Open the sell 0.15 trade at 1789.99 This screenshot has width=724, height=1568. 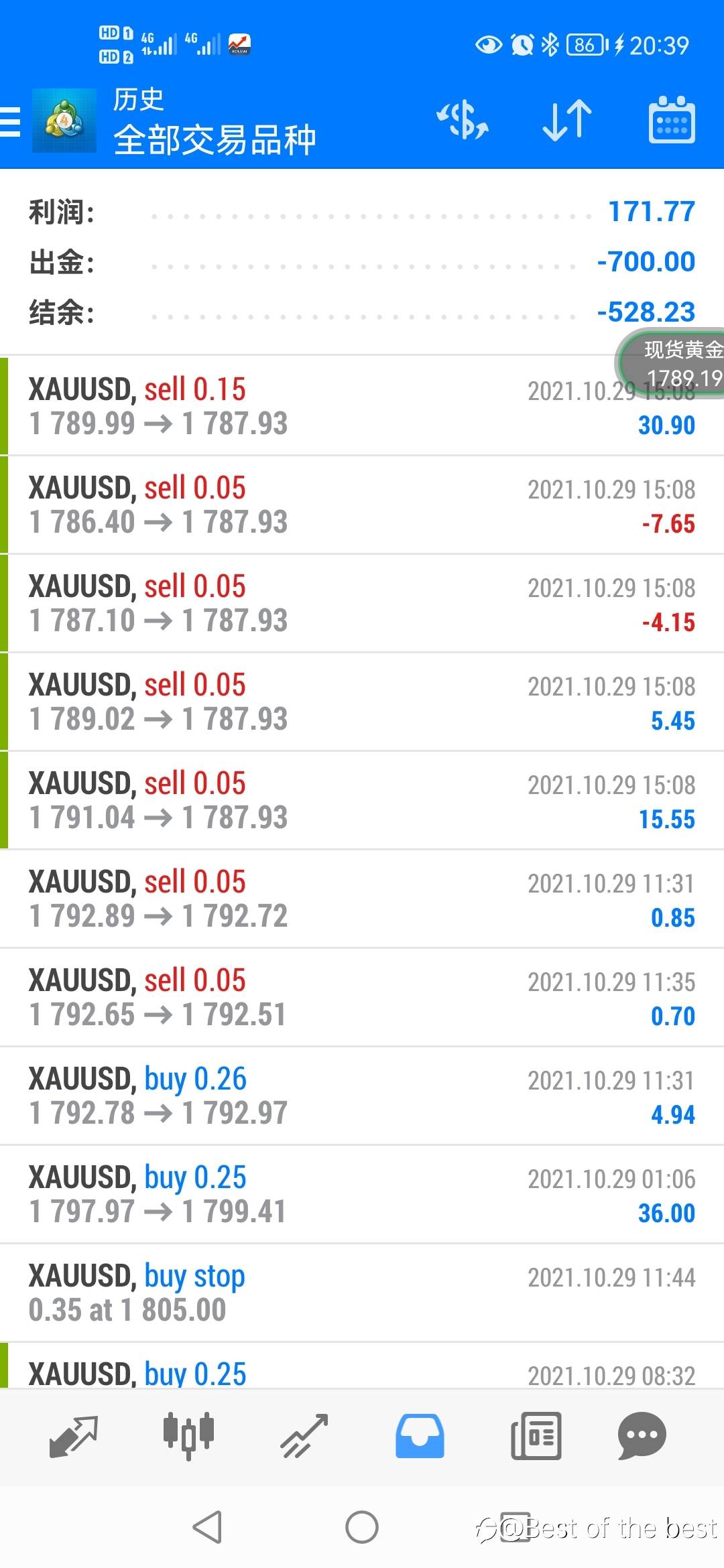coord(362,406)
